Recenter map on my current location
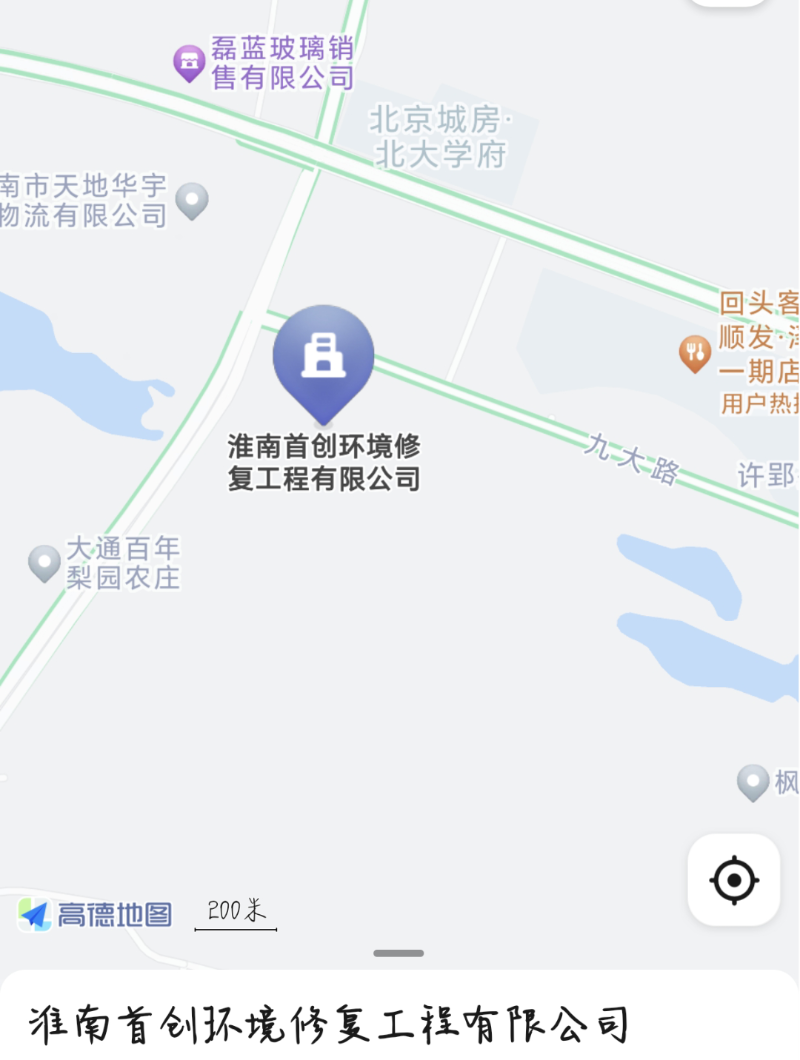 [734, 880]
